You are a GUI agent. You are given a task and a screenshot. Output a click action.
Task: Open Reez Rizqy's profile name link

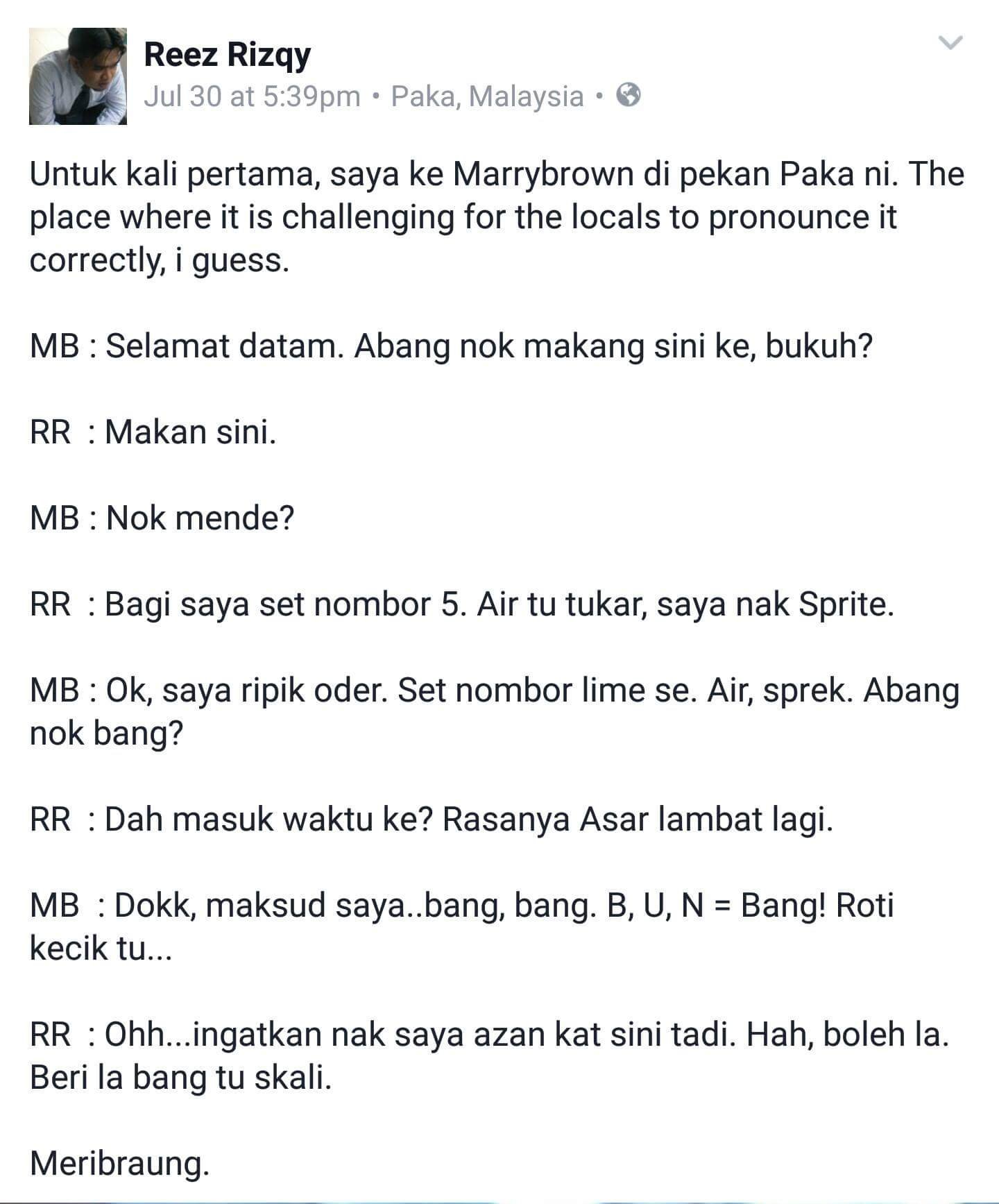pyautogui.click(x=227, y=54)
